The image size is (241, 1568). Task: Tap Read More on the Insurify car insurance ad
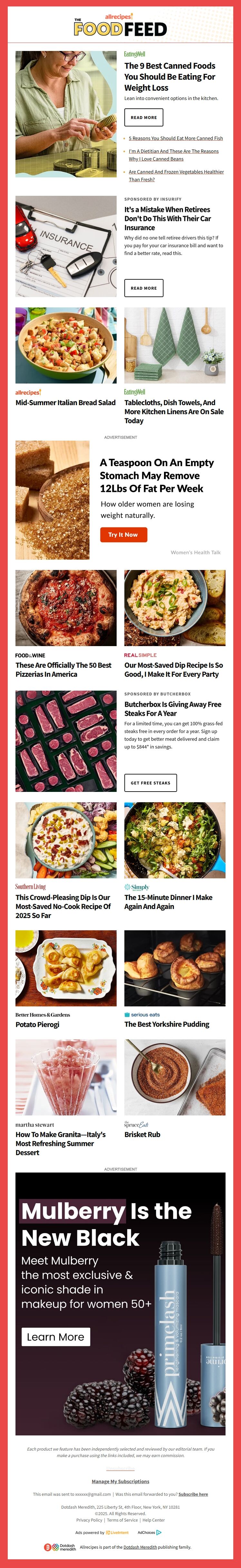point(144,288)
